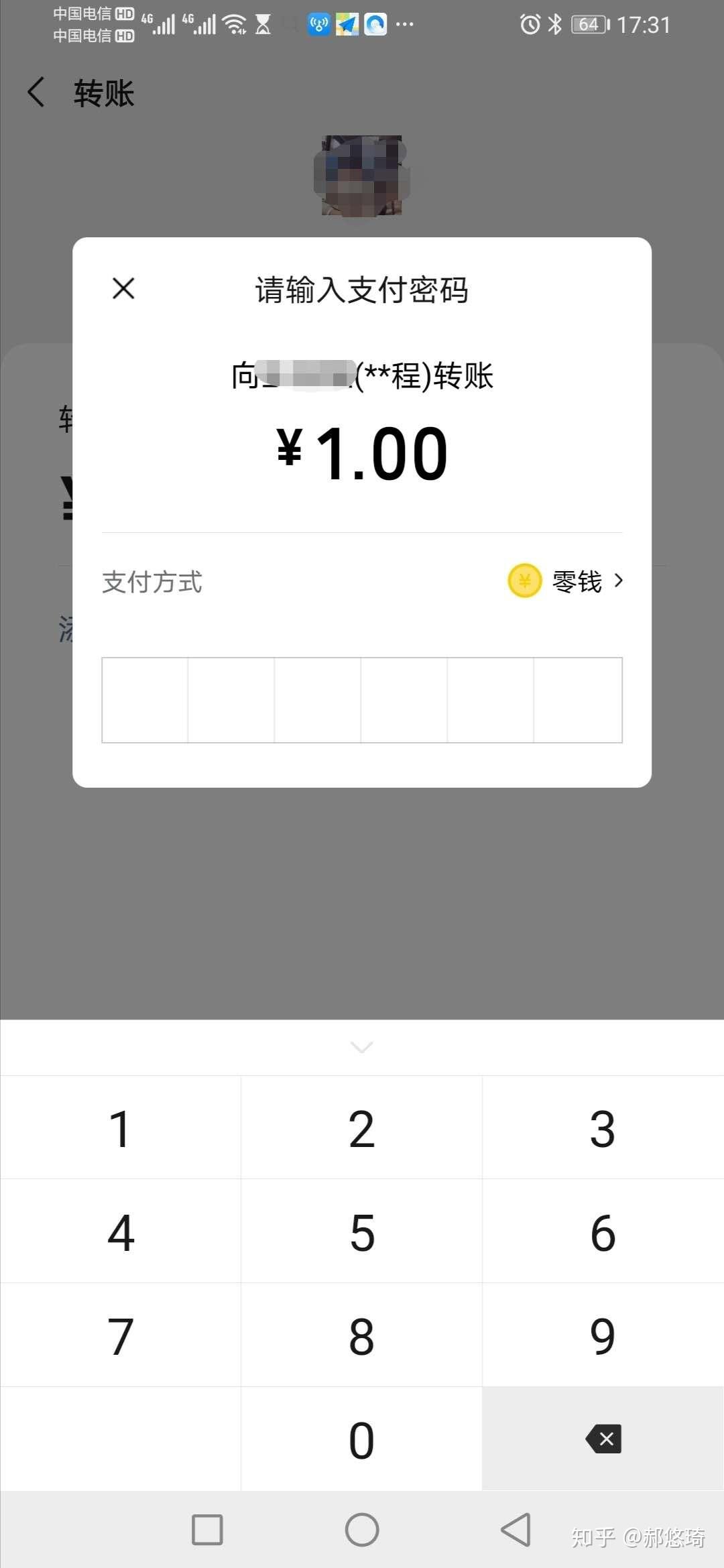Enter digit 9 on the keypad
The width and height of the screenshot is (724, 1568).
603,1336
